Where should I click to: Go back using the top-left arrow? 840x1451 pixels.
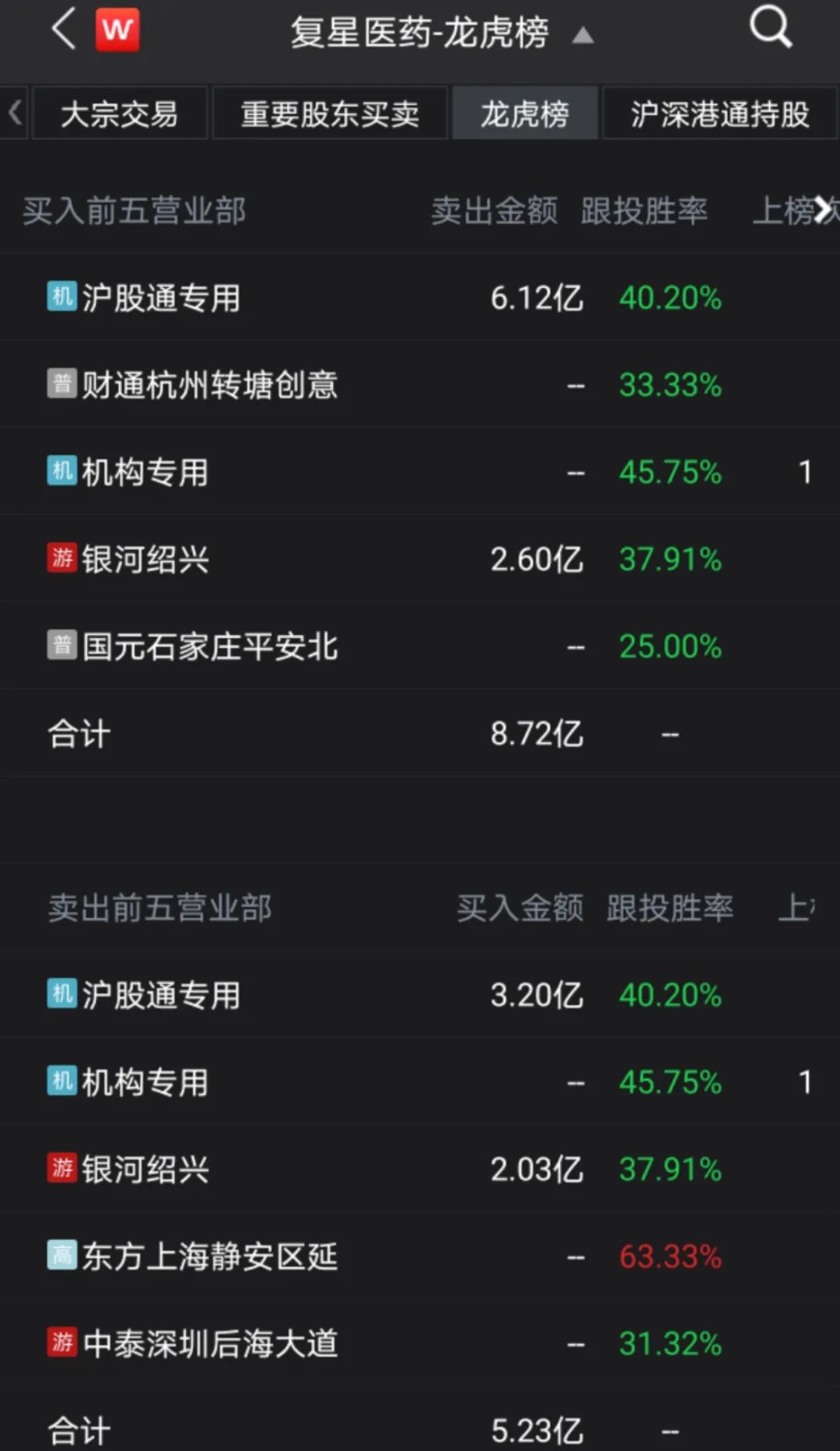[64, 30]
